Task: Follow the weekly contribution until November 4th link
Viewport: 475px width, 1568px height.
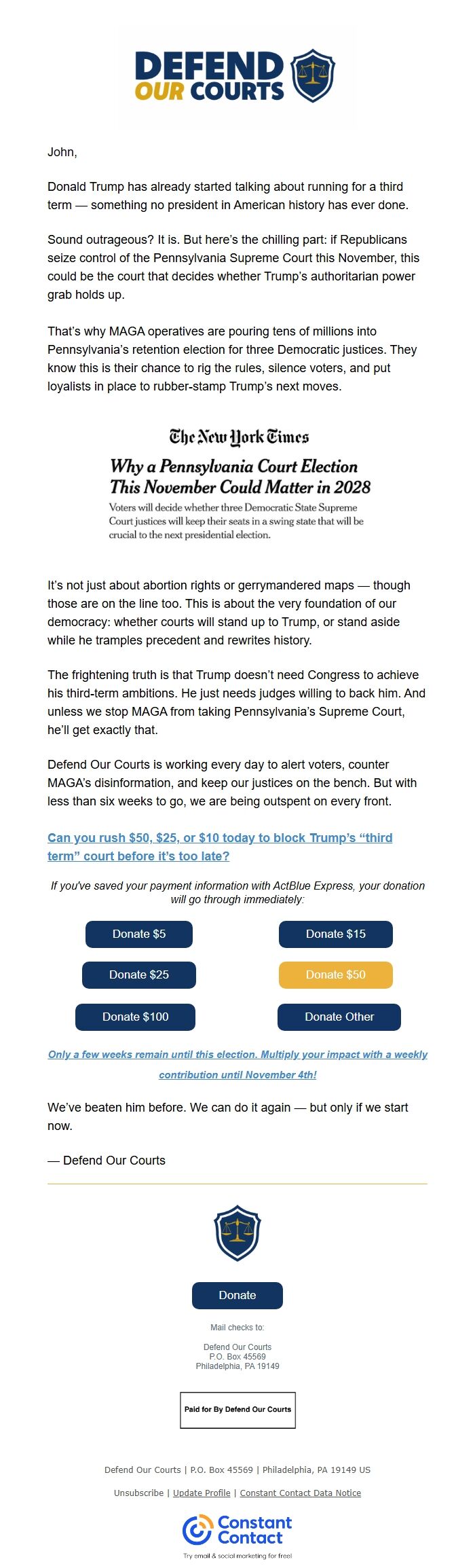Action: point(237,1064)
